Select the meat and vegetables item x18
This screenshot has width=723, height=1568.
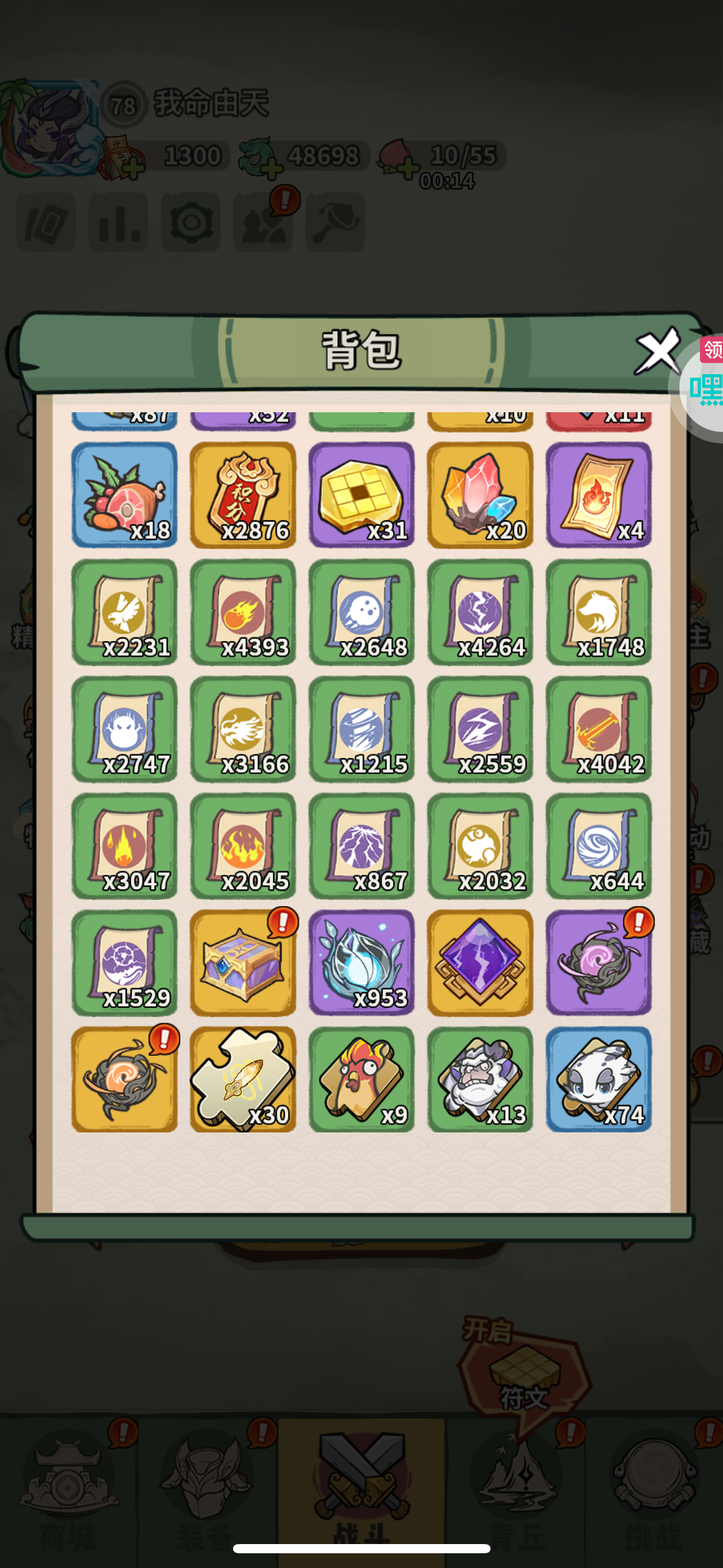coord(124,494)
